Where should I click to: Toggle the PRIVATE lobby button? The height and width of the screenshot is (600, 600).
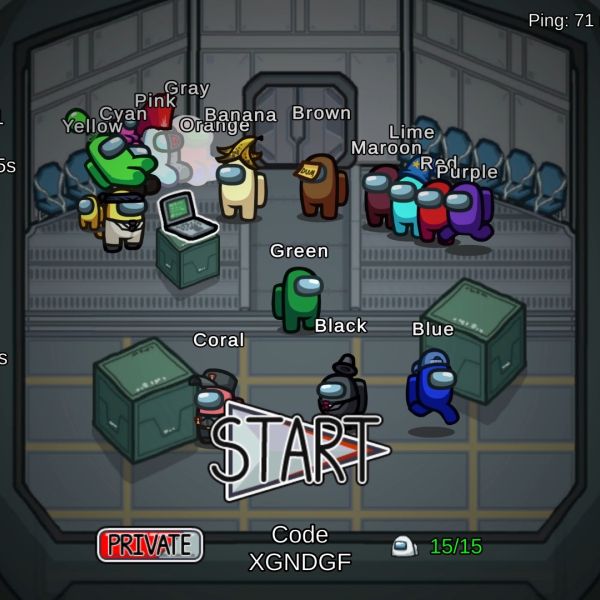coord(150,545)
